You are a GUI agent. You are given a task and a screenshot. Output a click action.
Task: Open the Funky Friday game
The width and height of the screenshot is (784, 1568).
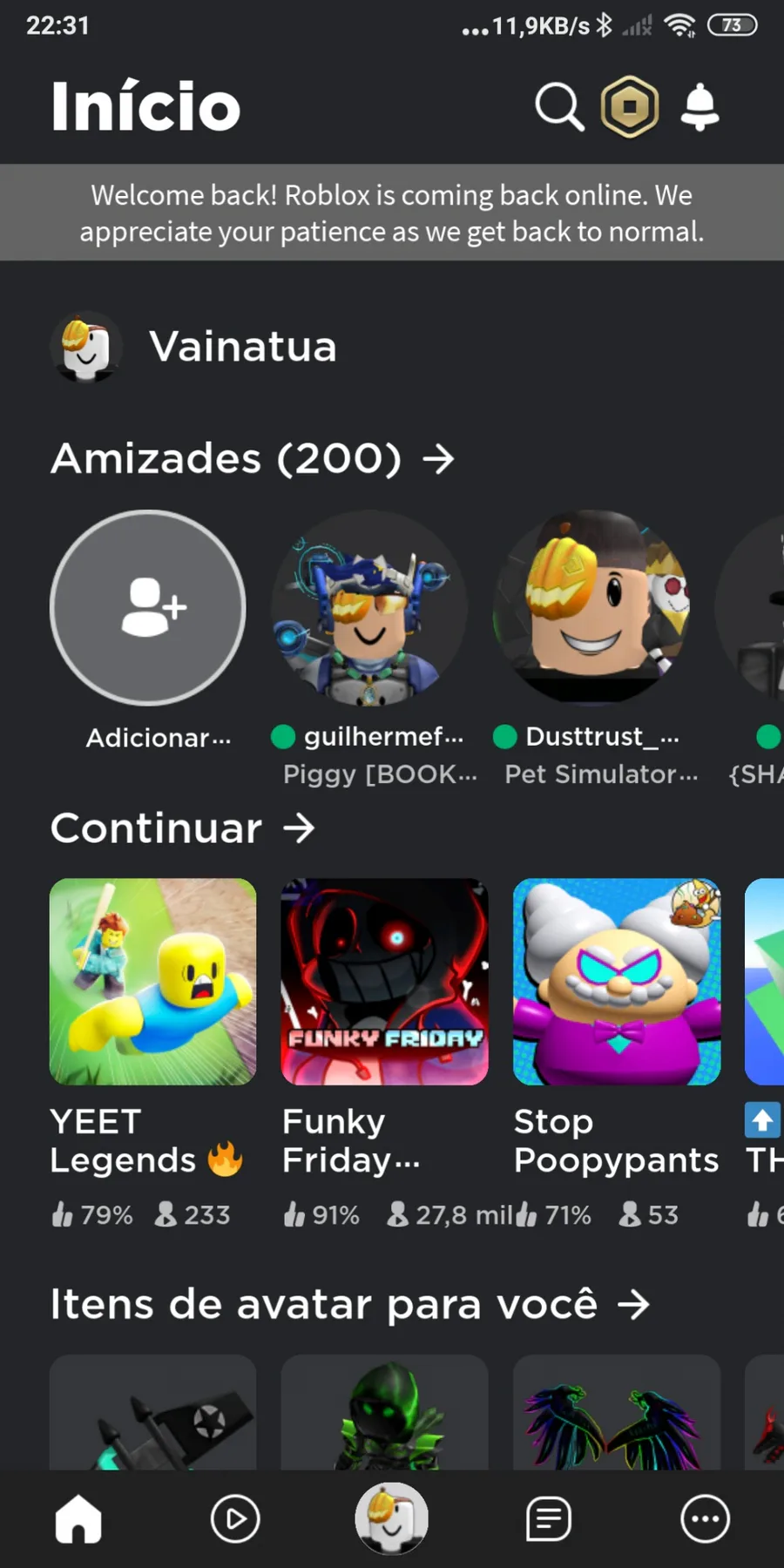pyautogui.click(x=384, y=982)
